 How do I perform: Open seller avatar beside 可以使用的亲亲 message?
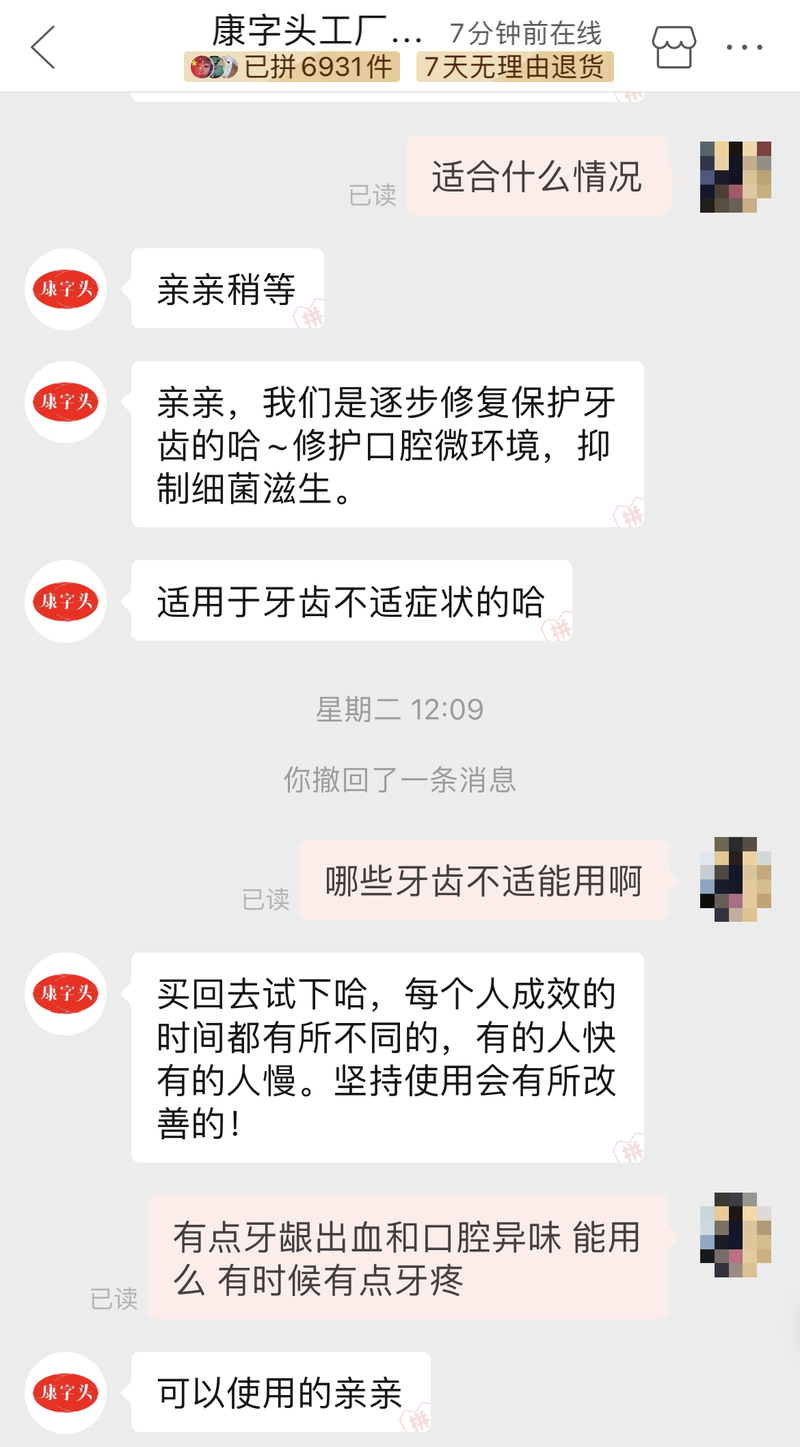[65, 1392]
